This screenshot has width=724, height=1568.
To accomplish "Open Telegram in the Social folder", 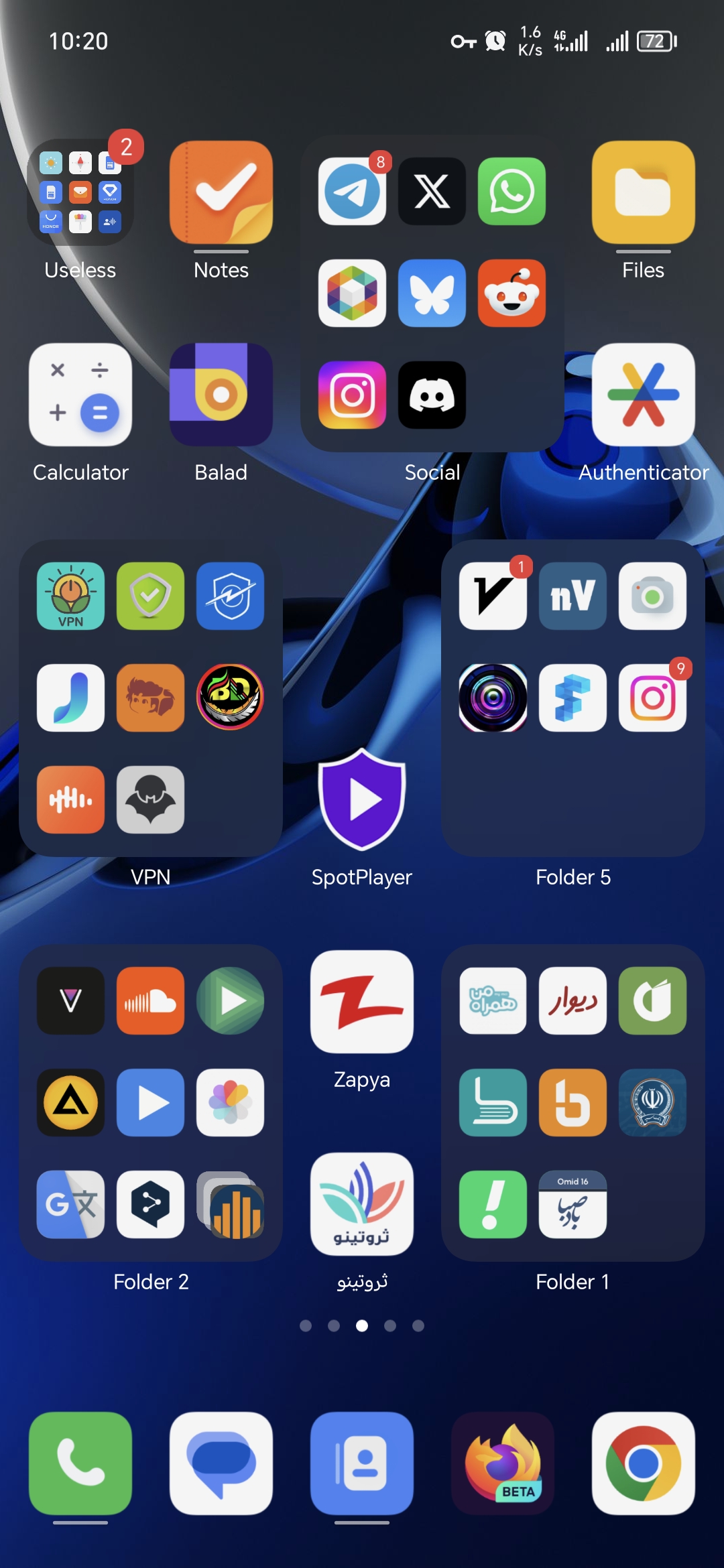I will [x=352, y=192].
